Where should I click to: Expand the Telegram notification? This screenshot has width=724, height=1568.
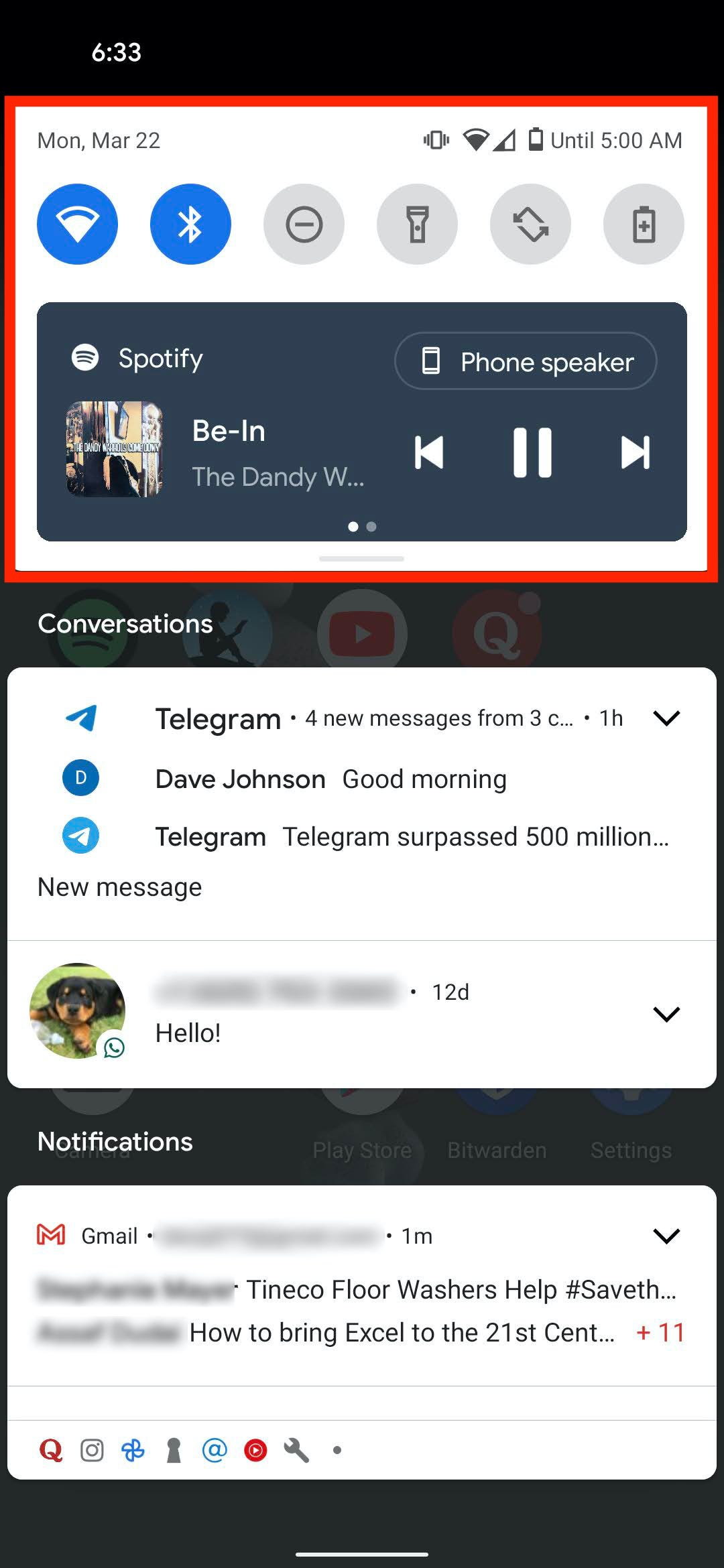pos(666,718)
